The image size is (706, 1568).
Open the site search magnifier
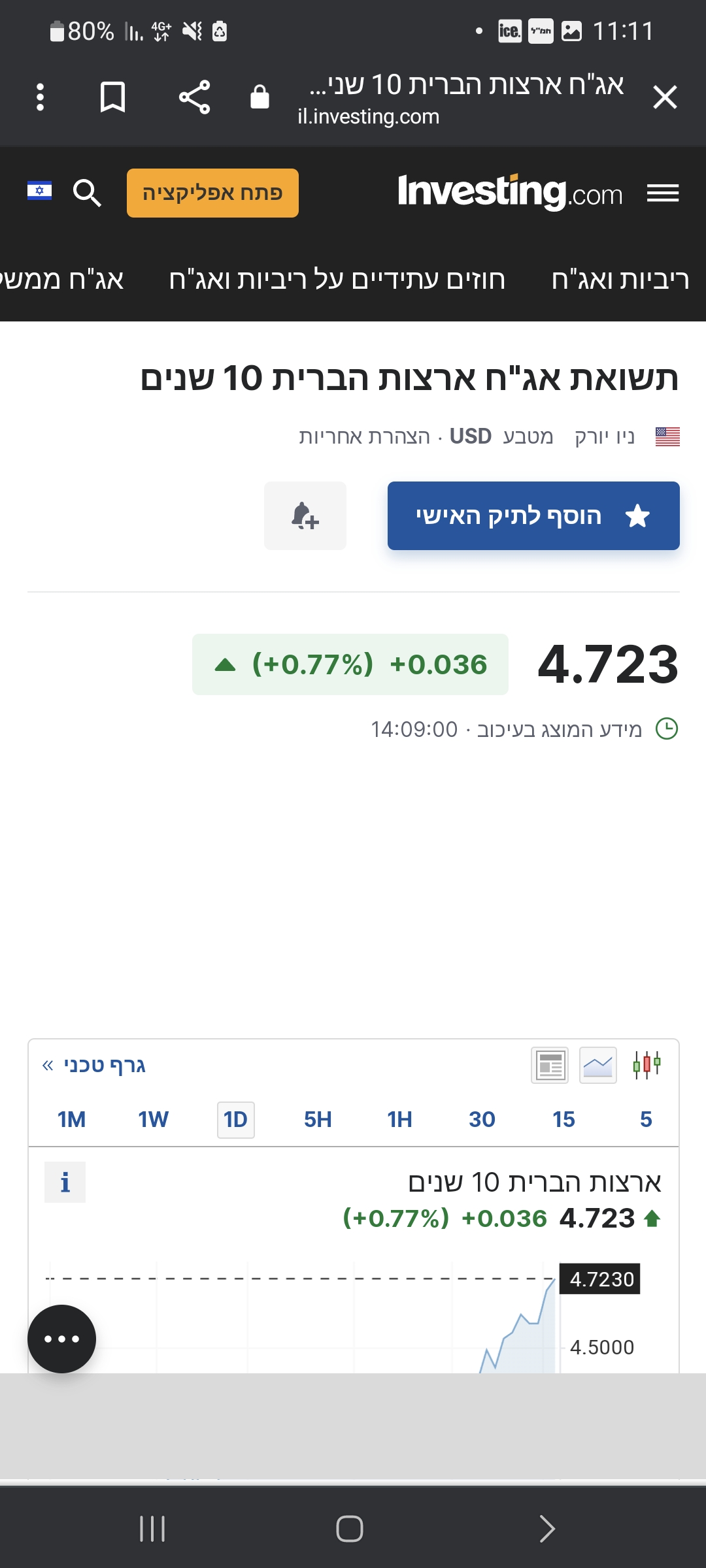tap(87, 193)
